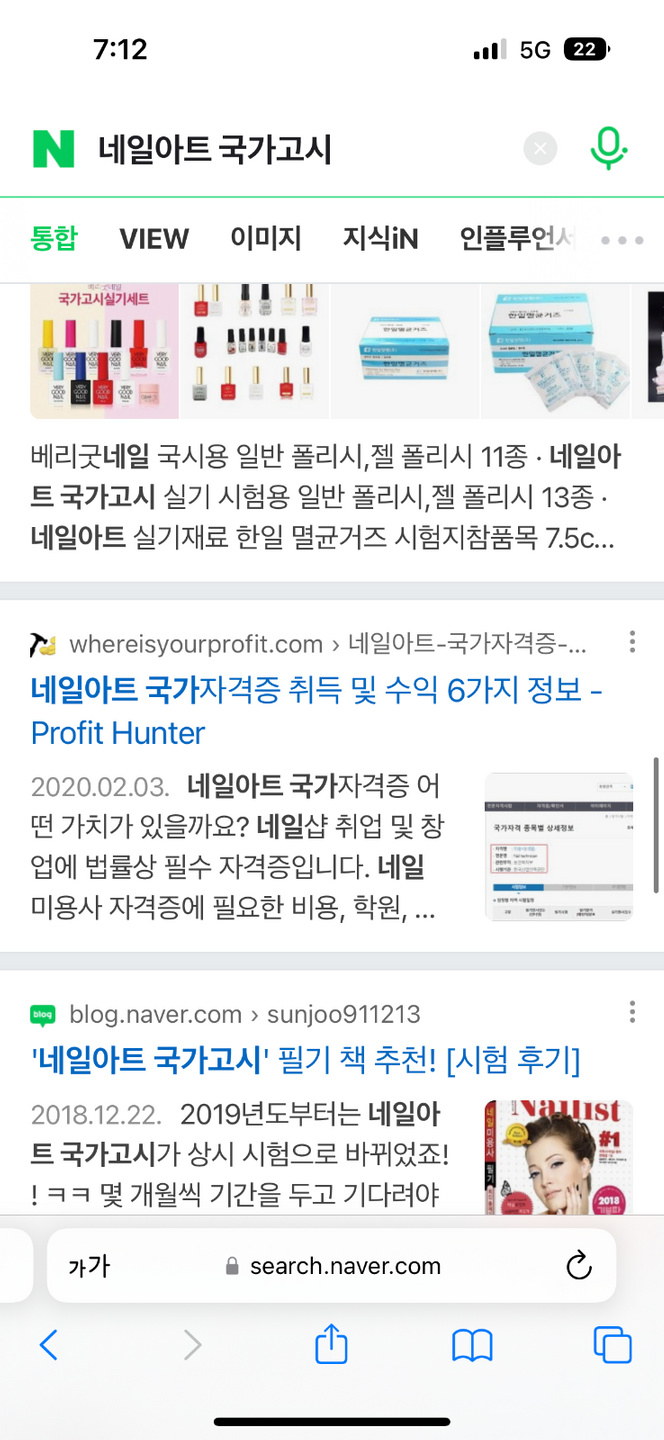The image size is (664, 1440).
Task: Share this page from Safari toolbar
Action: point(331,1345)
